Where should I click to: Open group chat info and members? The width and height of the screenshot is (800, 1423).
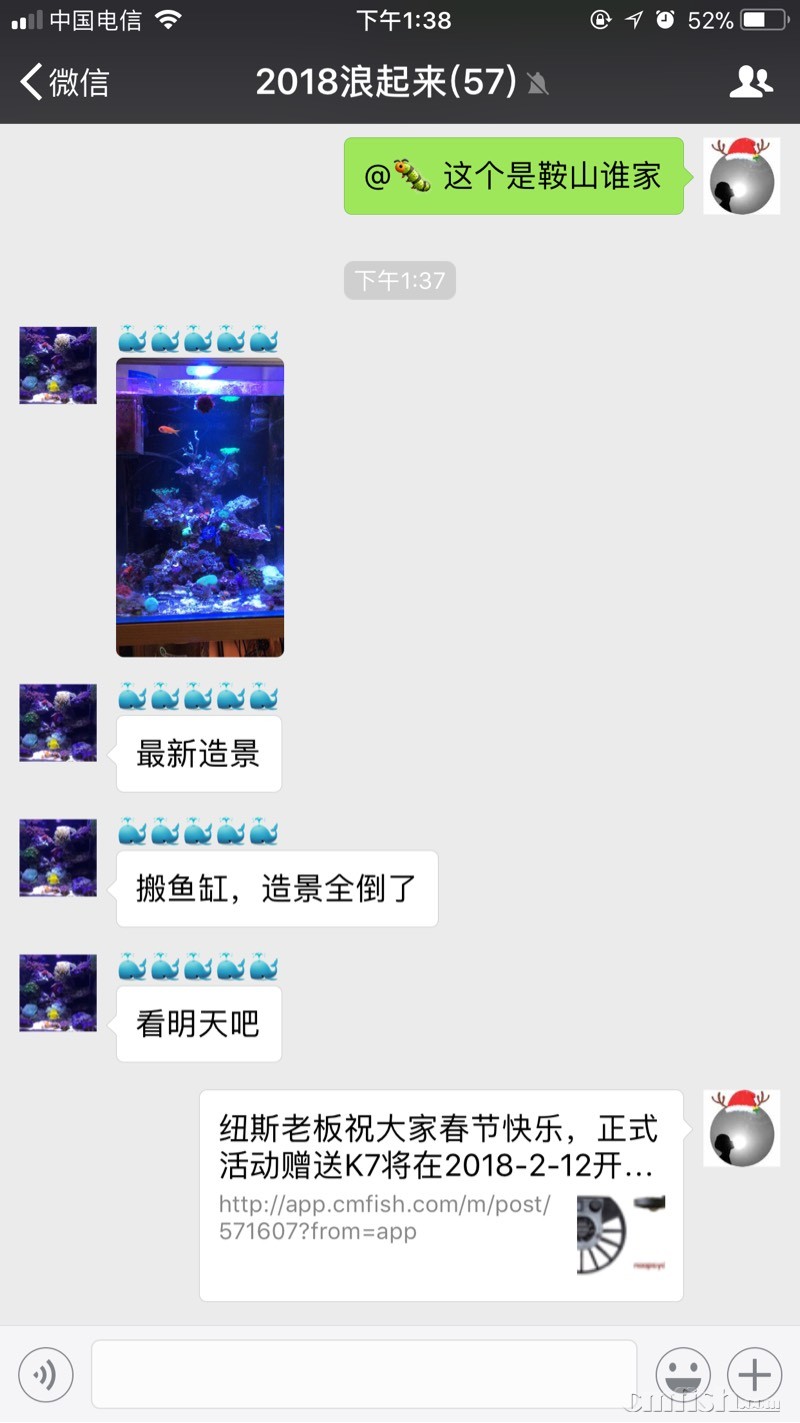click(x=750, y=82)
